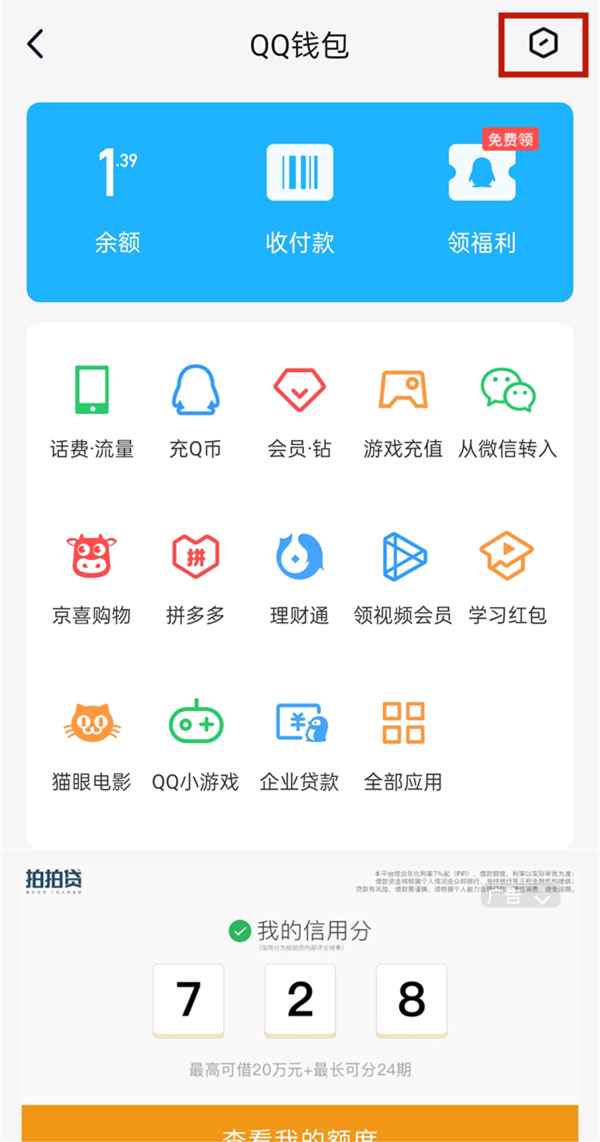Choose 从微信转入
This screenshot has width=600, height=1142.
click(x=507, y=411)
